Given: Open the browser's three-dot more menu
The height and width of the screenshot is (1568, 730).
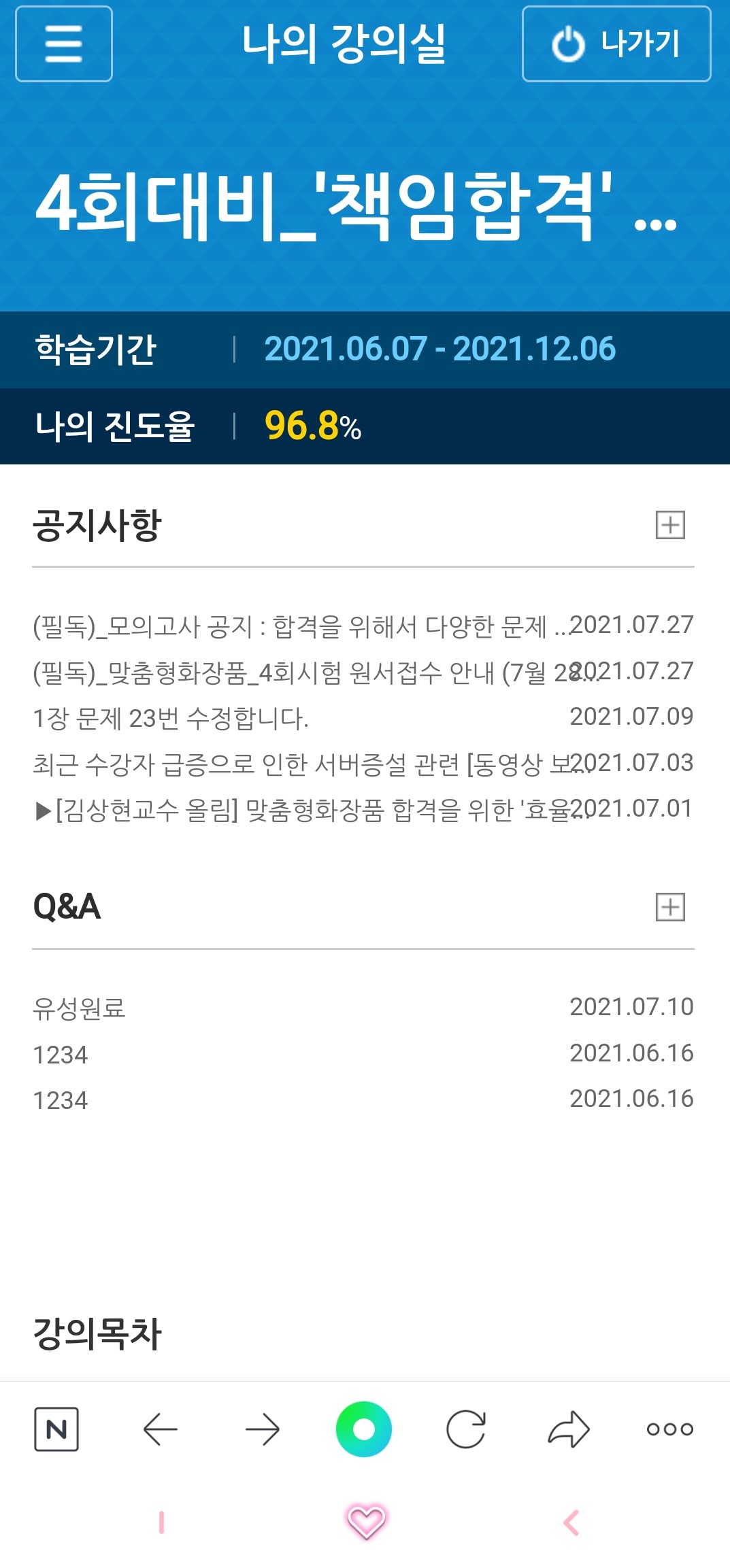Looking at the screenshot, I should coord(670,1429).
